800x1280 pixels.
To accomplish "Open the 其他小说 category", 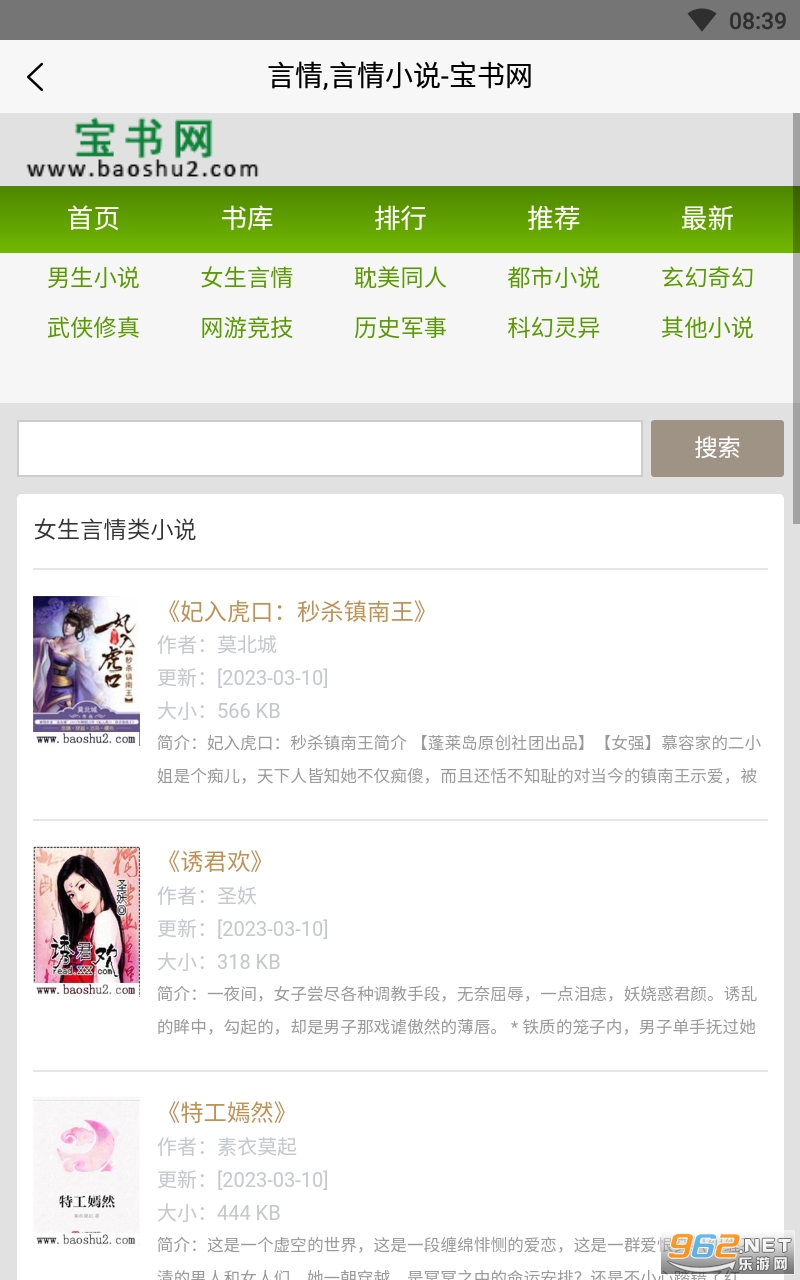I will (x=707, y=327).
